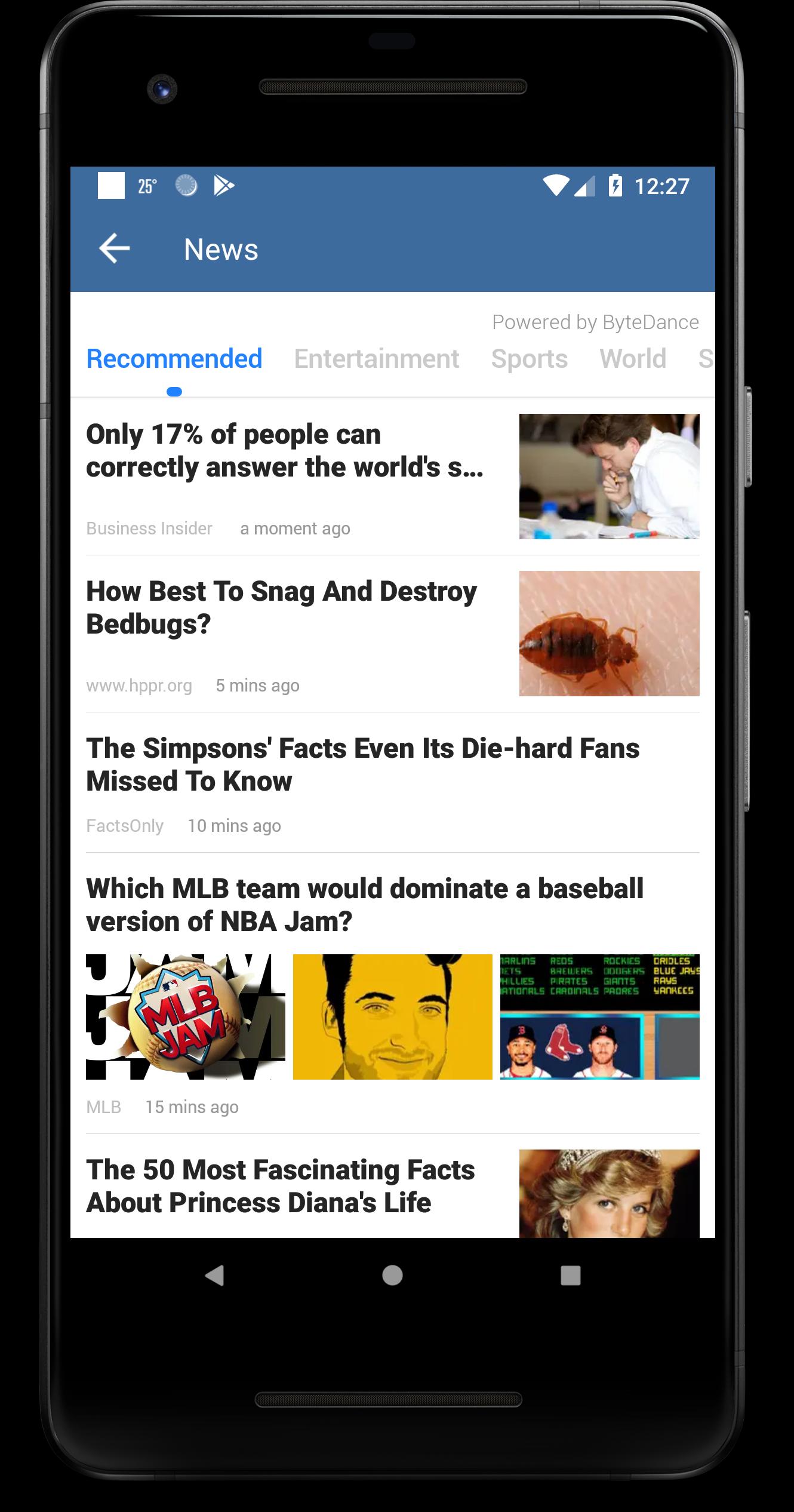
Task: Go back using the header arrow
Action: (114, 248)
